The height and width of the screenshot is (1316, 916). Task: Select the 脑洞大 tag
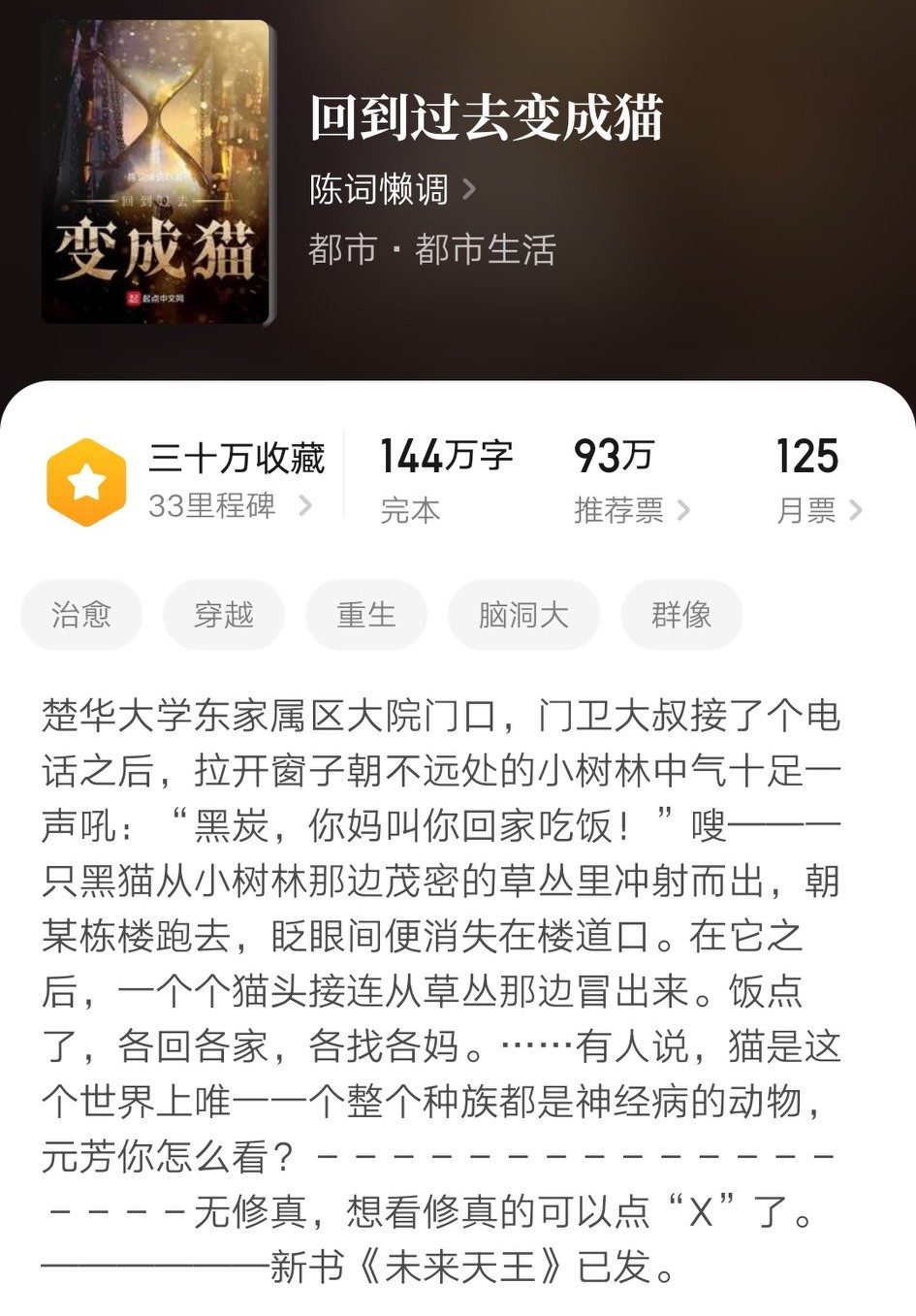(x=522, y=614)
